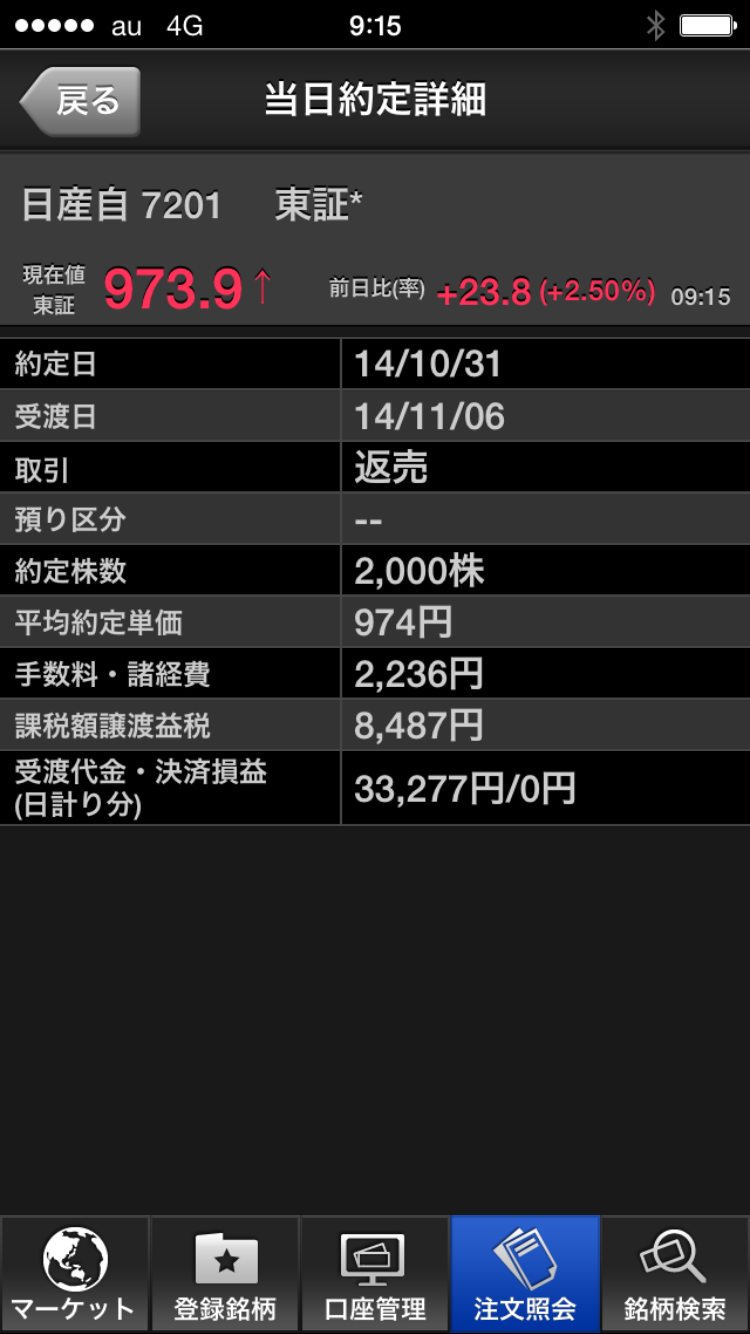Select the 注文照会 tab
The image size is (750, 1334).
525,1275
